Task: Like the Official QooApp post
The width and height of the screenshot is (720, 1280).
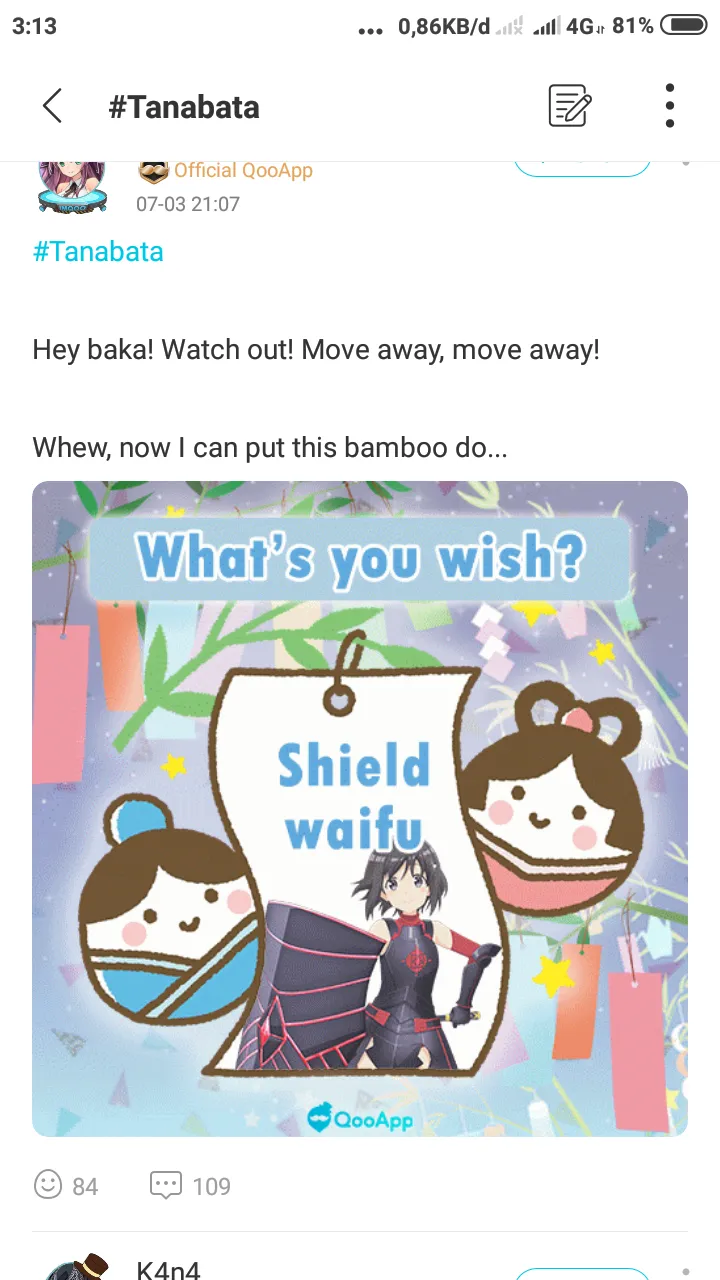Action: [48, 1185]
